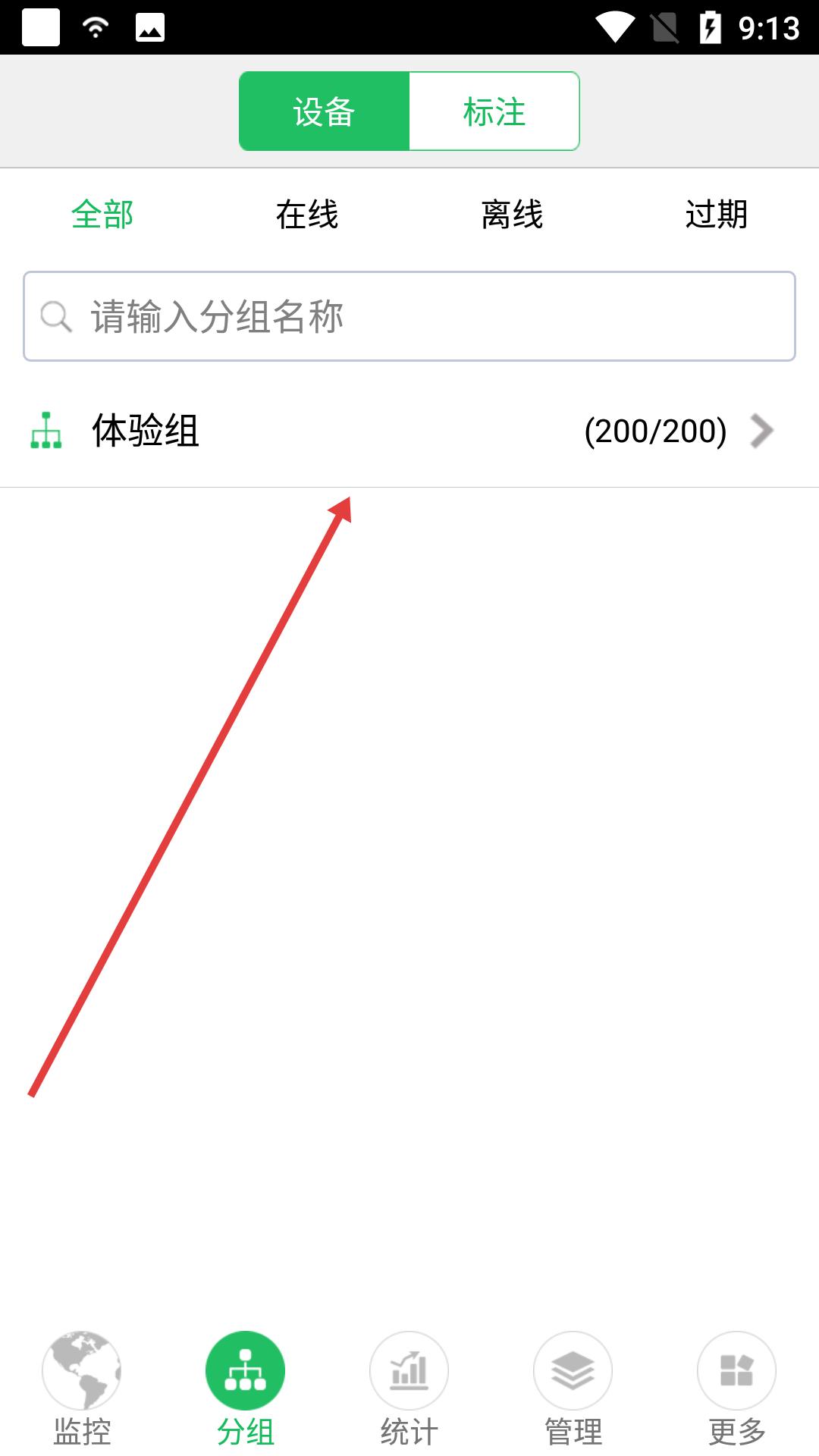Switch to the 设备 segment

click(x=325, y=111)
